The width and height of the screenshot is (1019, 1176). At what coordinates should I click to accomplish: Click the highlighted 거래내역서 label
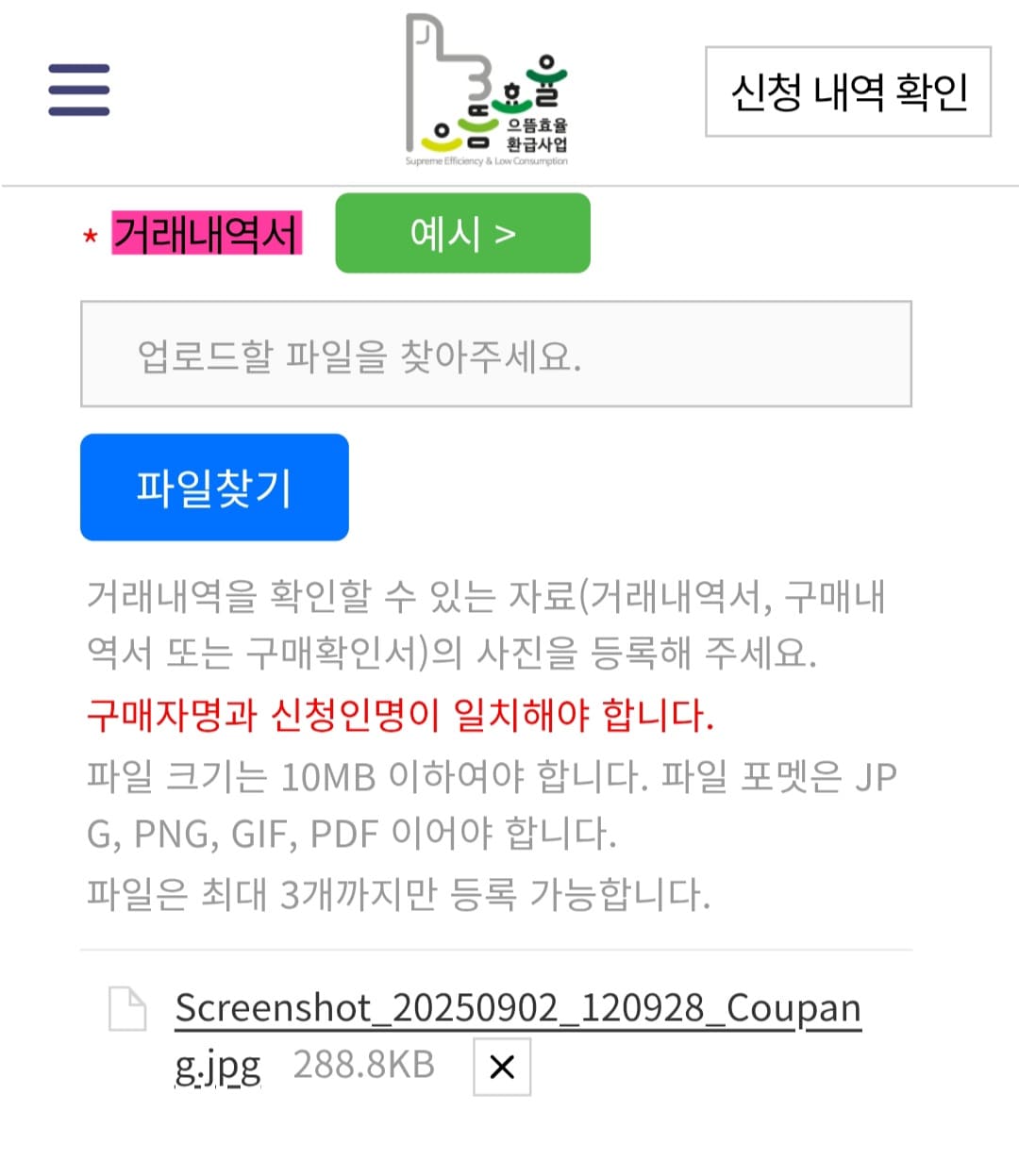pyautogui.click(x=207, y=236)
